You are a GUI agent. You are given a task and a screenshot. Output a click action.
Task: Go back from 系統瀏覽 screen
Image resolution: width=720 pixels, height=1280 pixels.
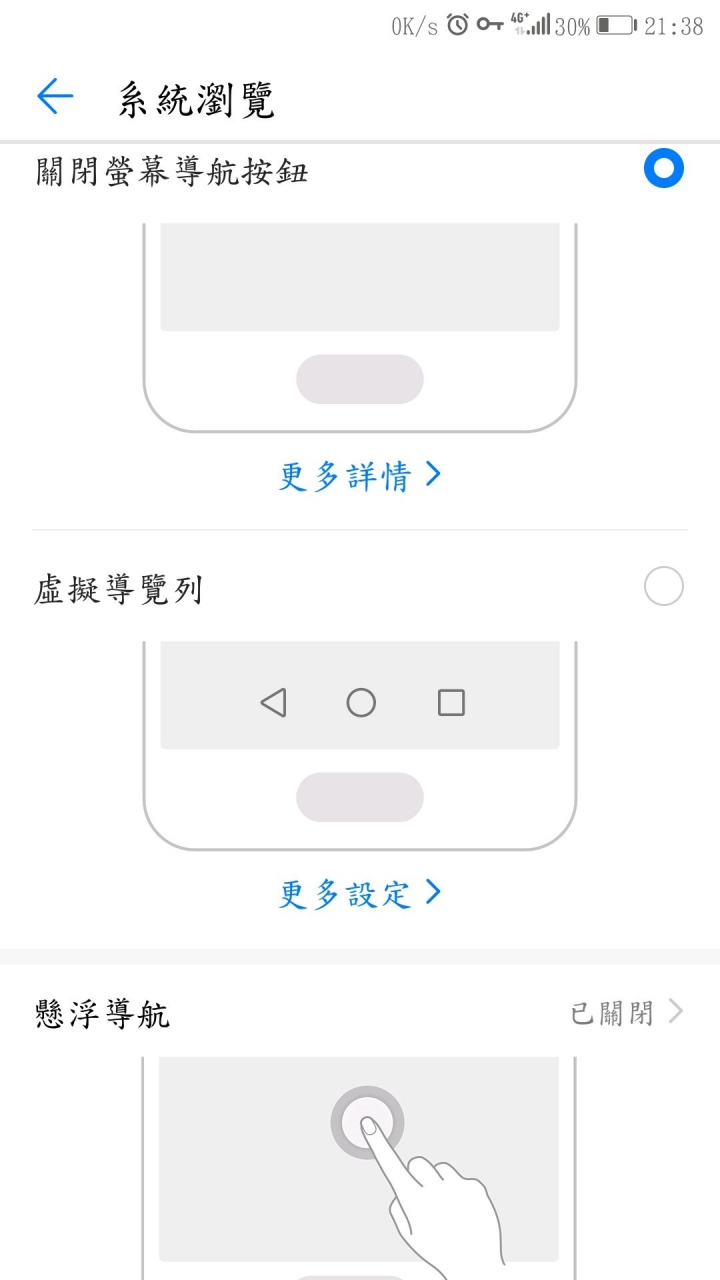(x=55, y=97)
